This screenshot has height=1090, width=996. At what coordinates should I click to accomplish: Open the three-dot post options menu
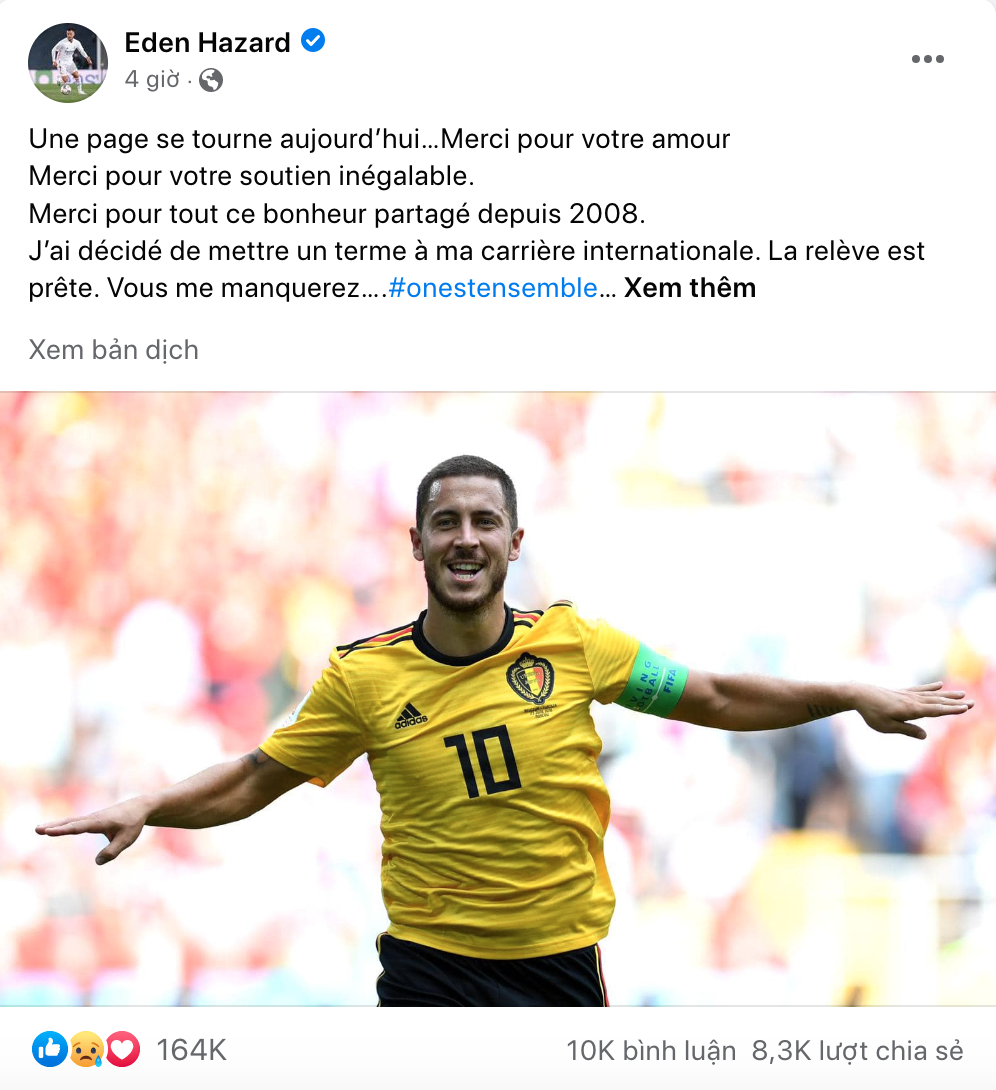tap(927, 60)
